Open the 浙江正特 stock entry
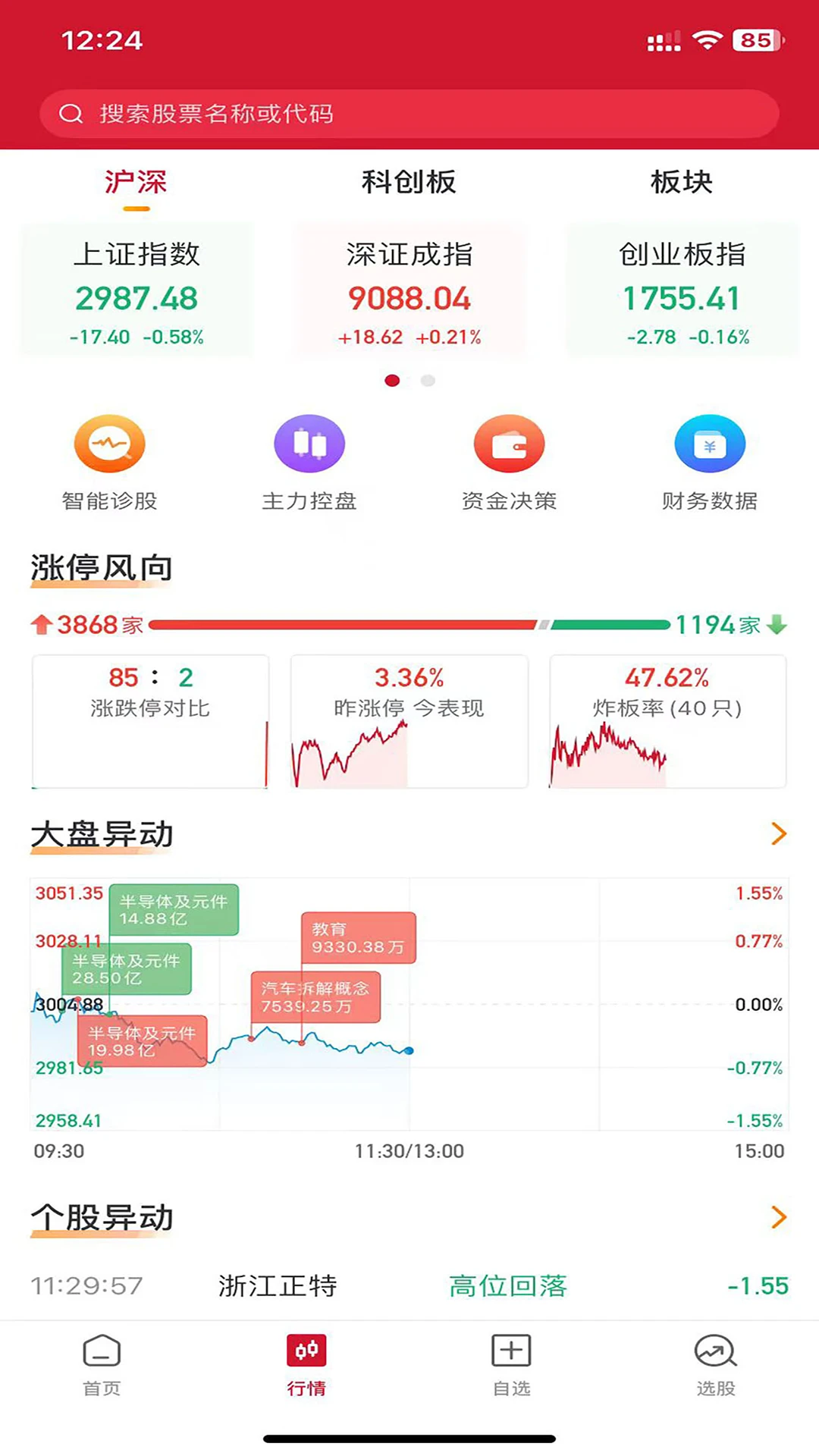The height and width of the screenshot is (1456, 819). click(x=277, y=1285)
